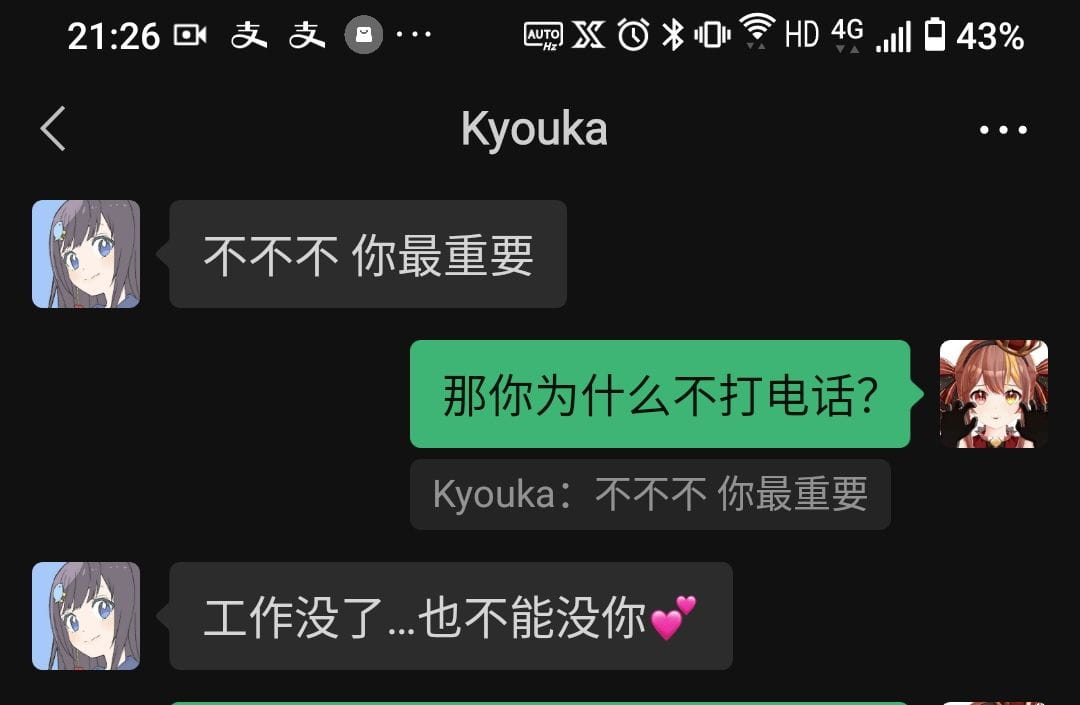This screenshot has width=1080, height=705.
Task: Open the three-dot chat info menu
Action: pos(1002,130)
